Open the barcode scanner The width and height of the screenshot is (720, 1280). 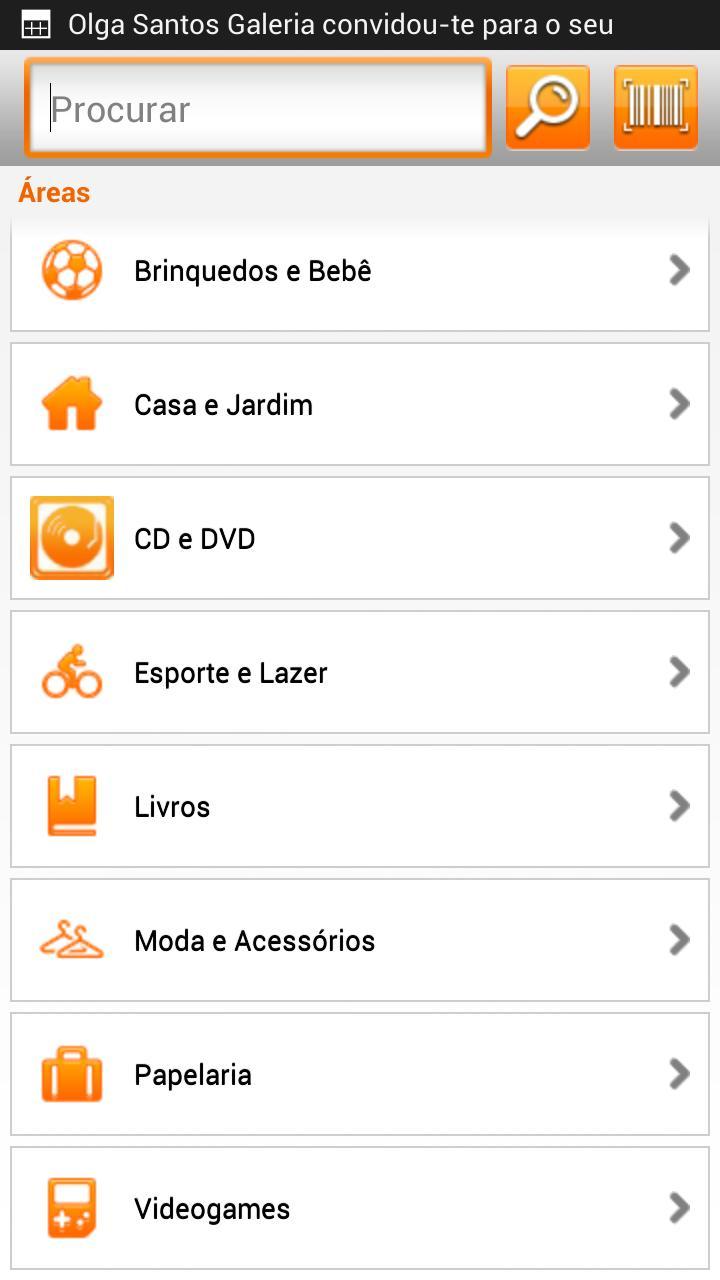pyautogui.click(x=655, y=107)
